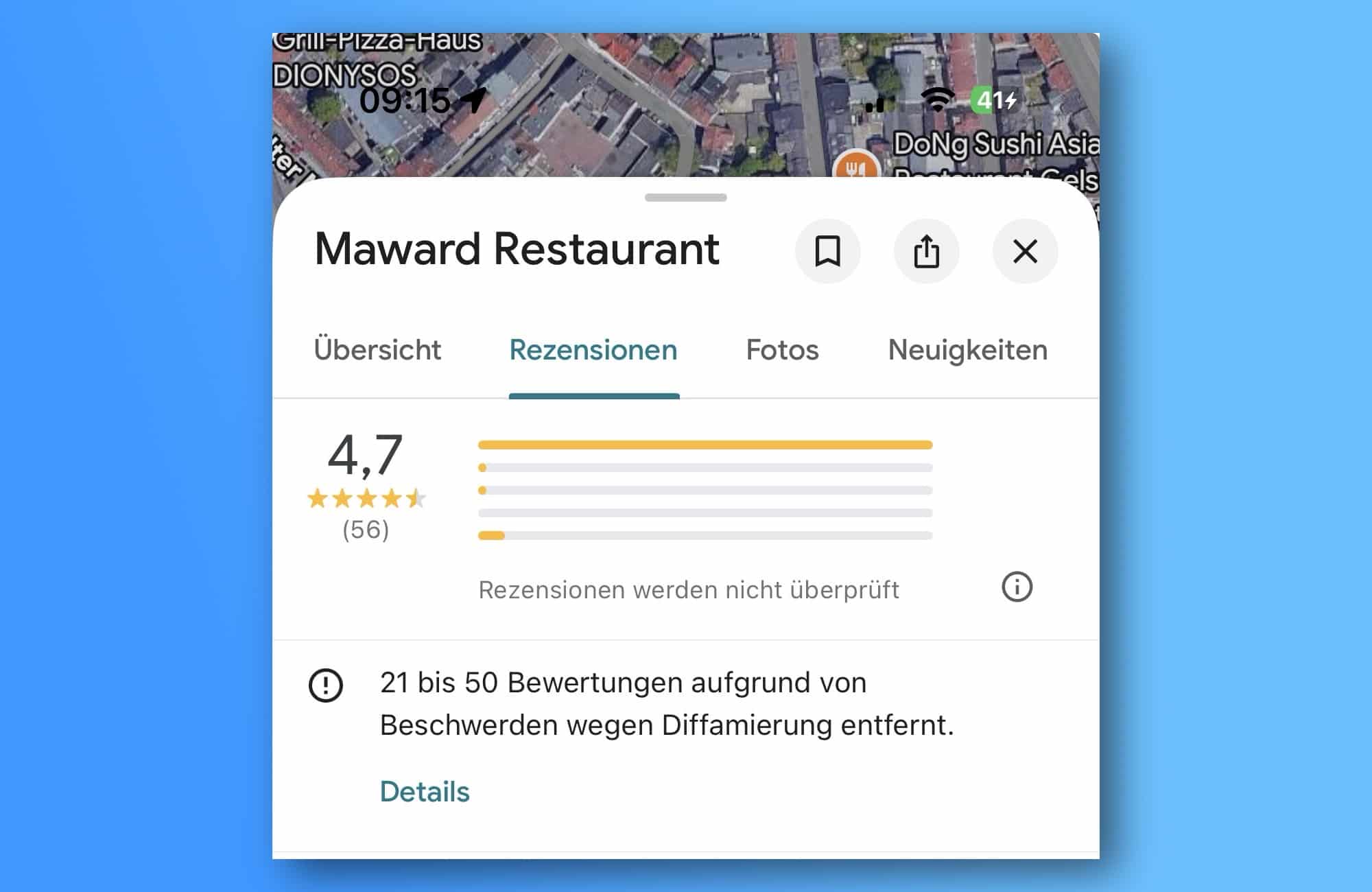Open Details about removed reviews
This screenshot has width=1372, height=892.
[x=425, y=792]
